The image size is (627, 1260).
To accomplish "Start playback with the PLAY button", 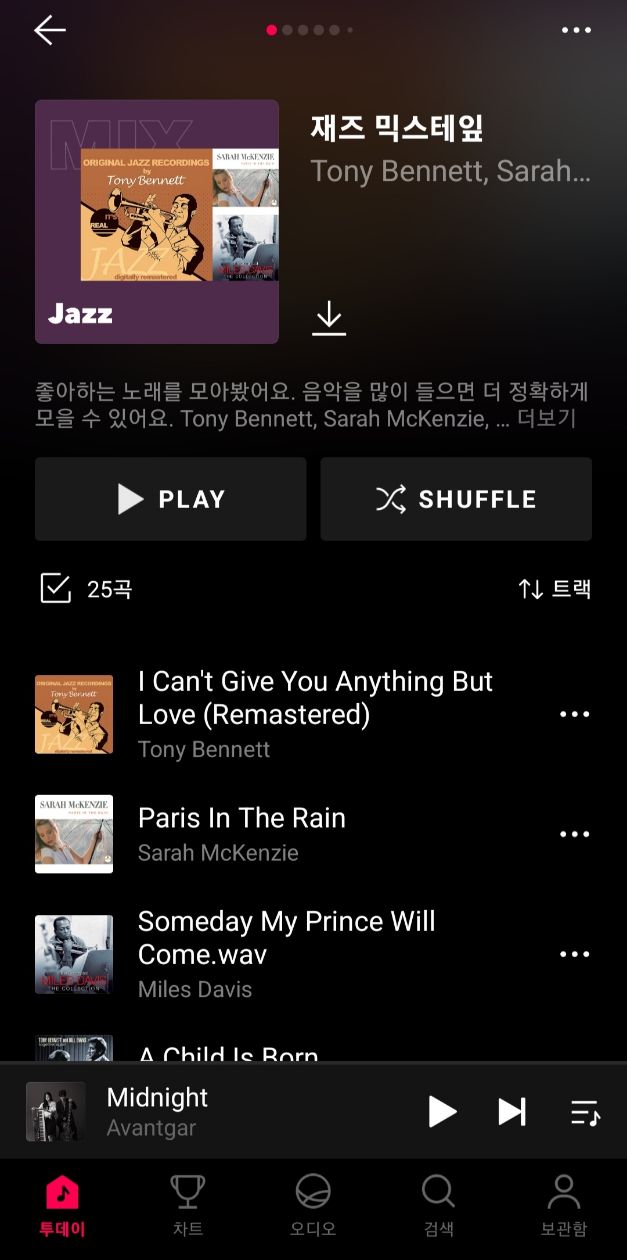I will (x=171, y=499).
